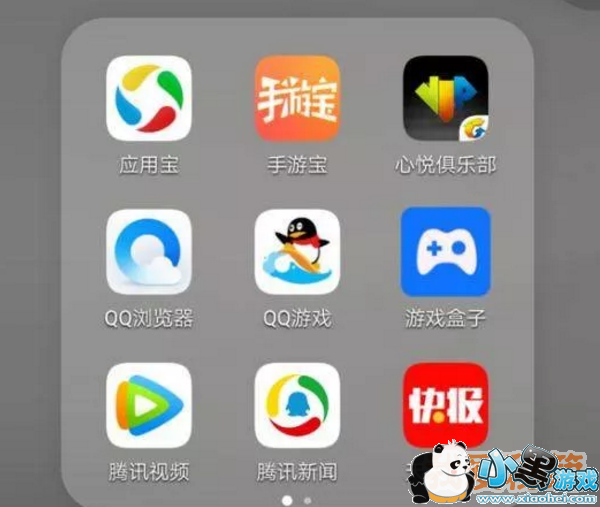600x507 pixels.
Task: Open 心悦俱乐部 app
Action: click(446, 98)
